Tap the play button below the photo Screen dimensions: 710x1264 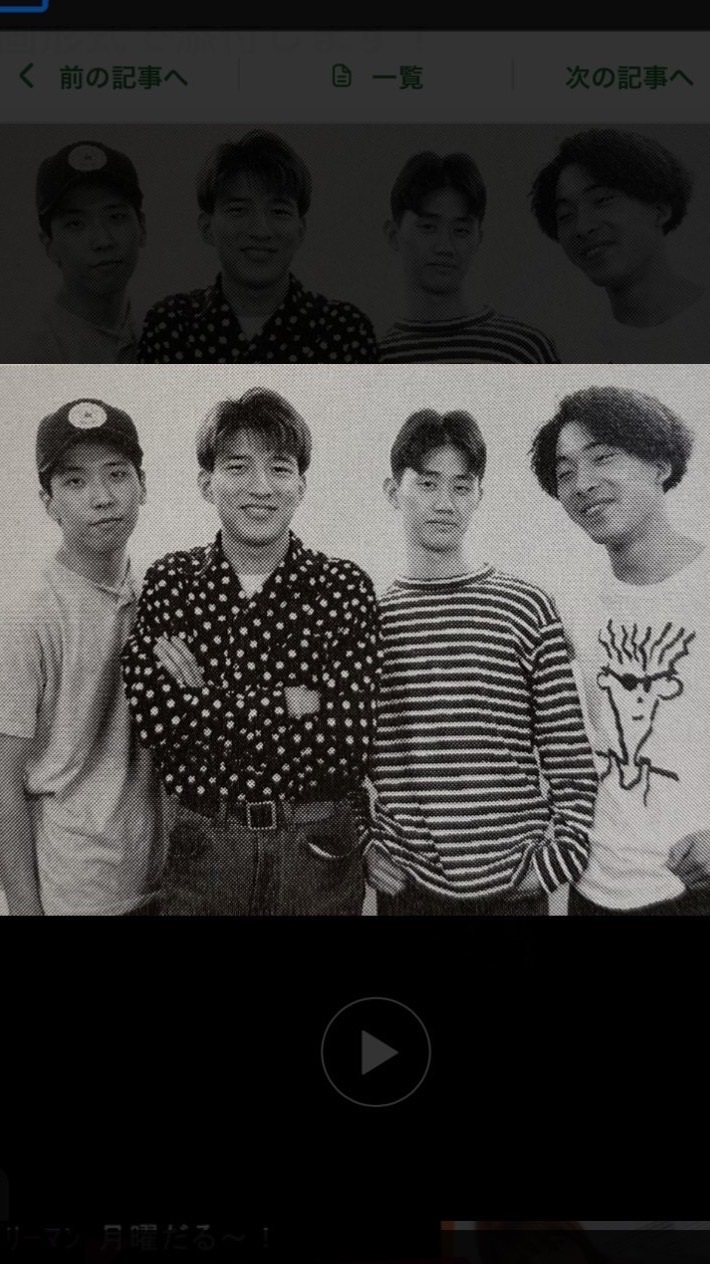tap(375, 1052)
